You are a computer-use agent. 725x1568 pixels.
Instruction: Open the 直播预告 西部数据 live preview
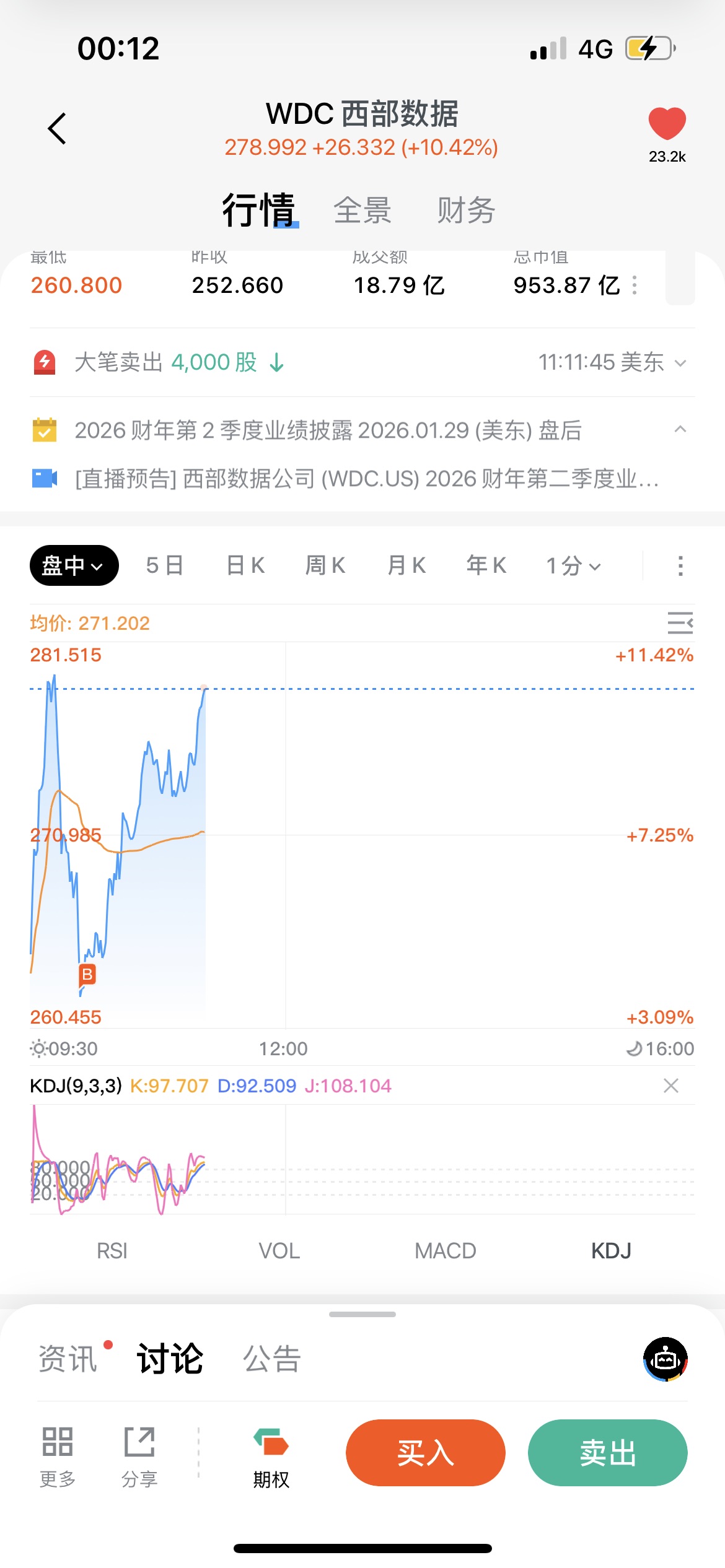click(366, 479)
